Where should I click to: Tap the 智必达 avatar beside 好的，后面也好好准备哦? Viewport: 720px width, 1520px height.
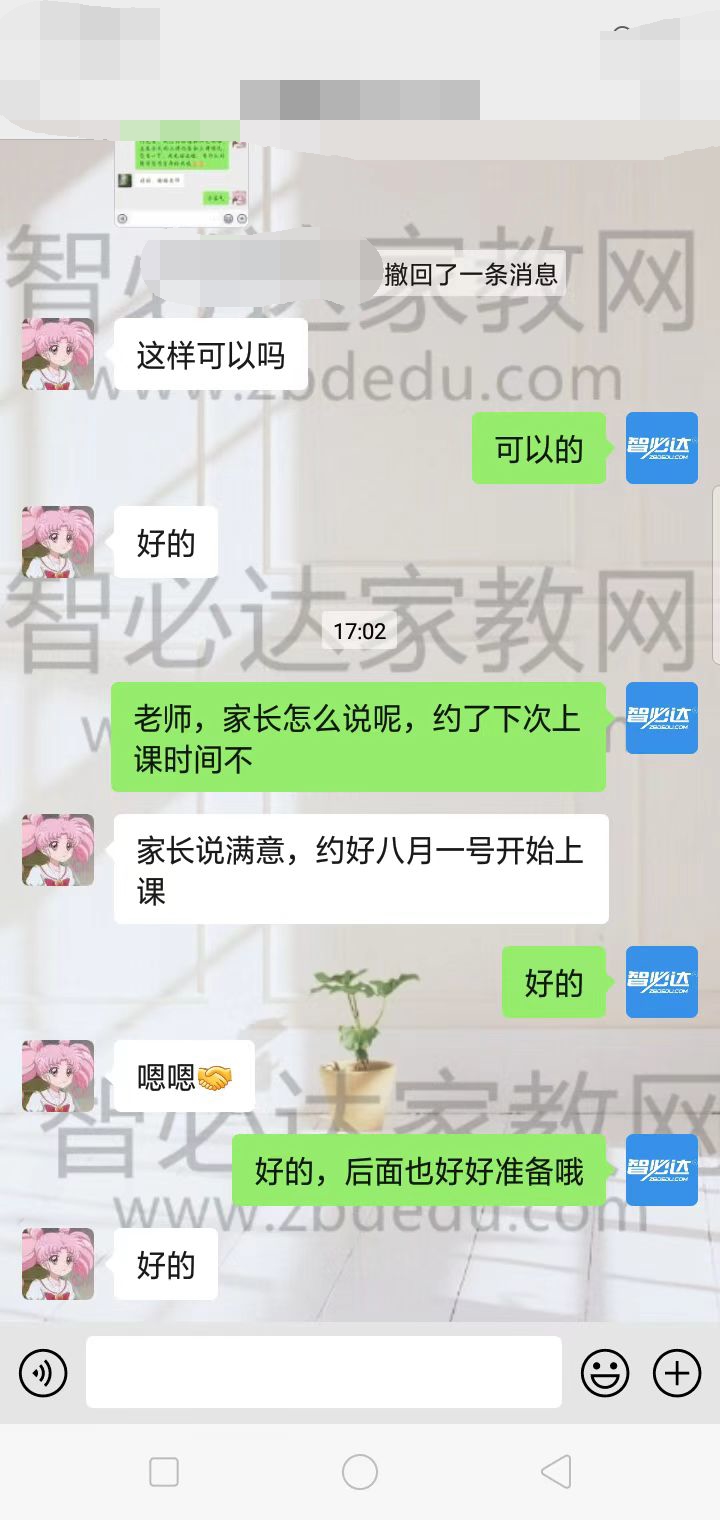click(661, 1170)
